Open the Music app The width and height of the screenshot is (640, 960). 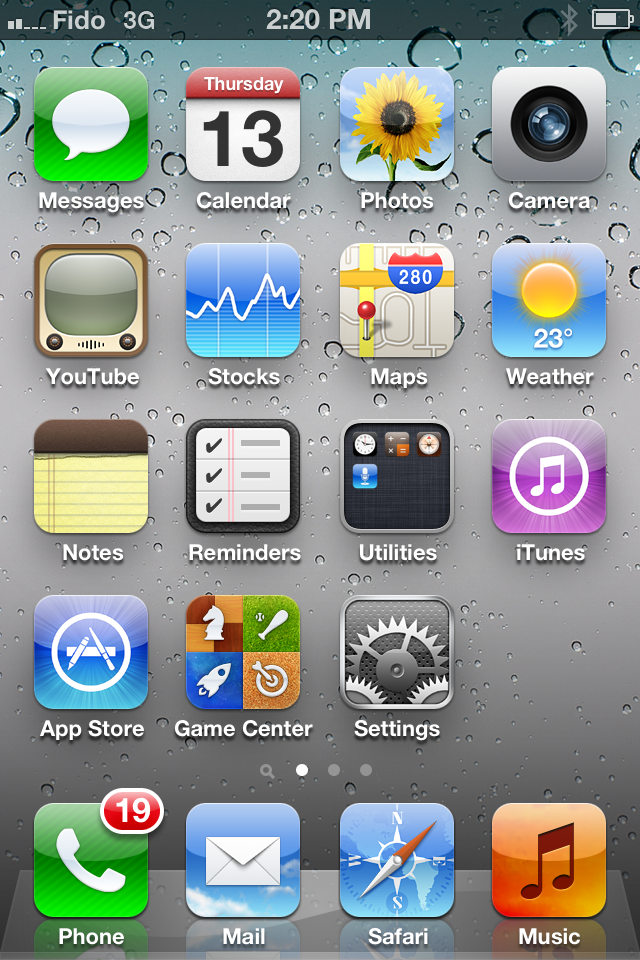548,861
